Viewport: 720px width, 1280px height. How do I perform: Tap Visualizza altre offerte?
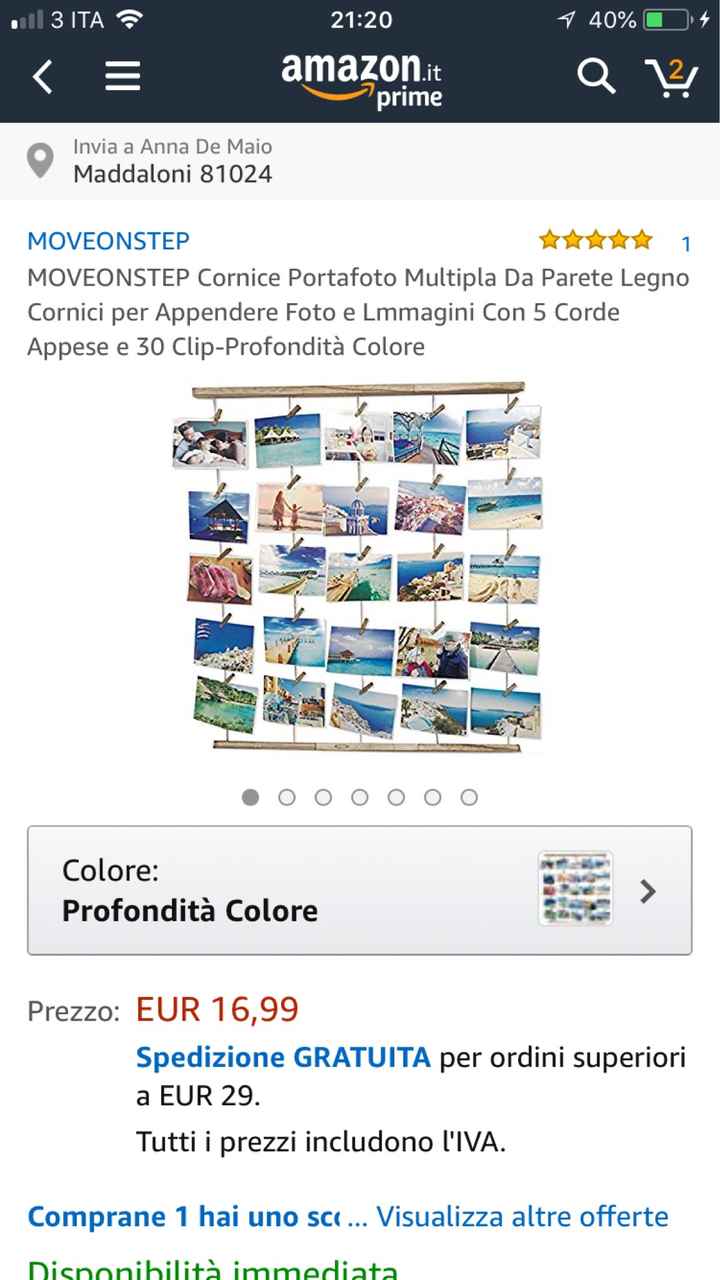coord(521,1217)
